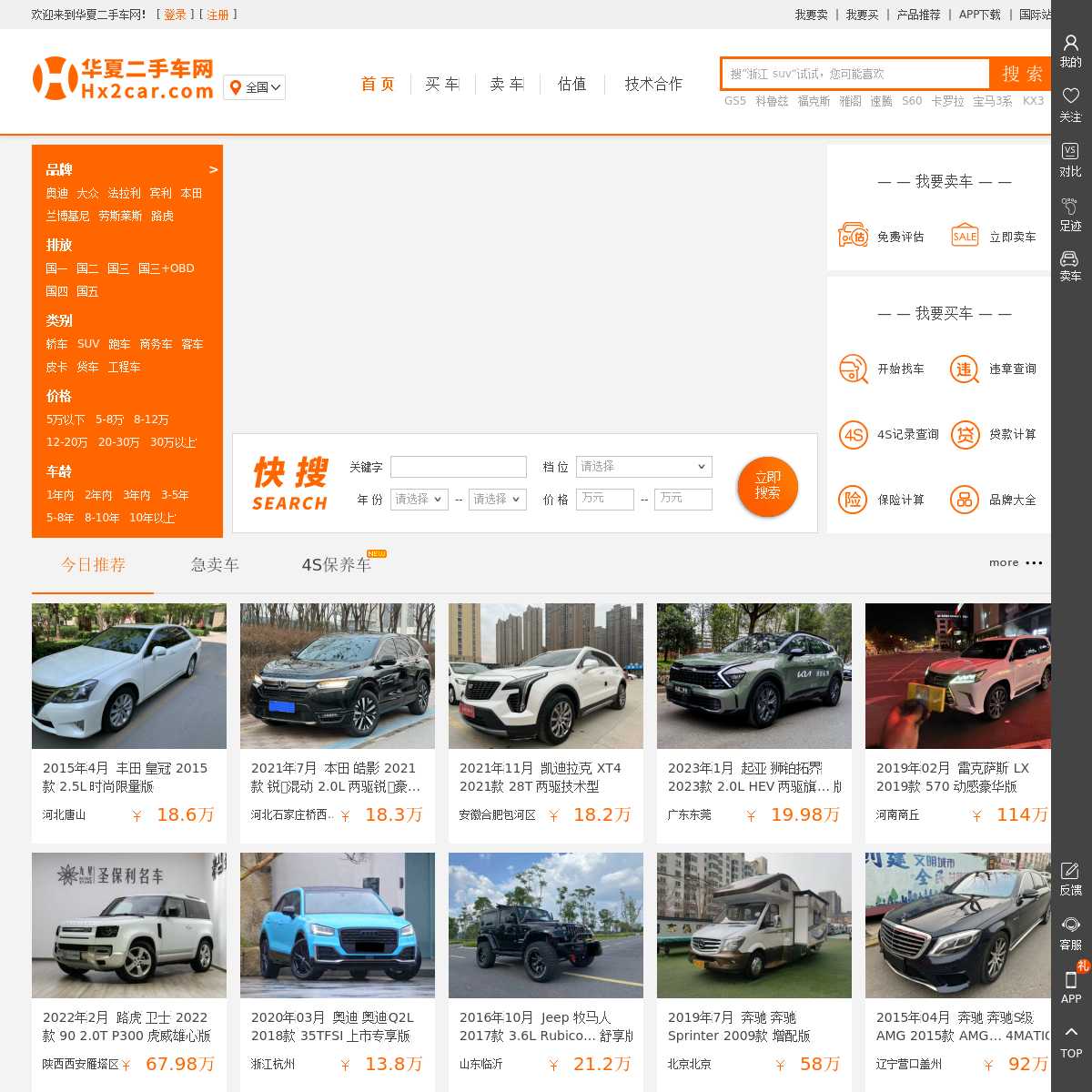Go to the 买车 navigation tab

point(442,84)
